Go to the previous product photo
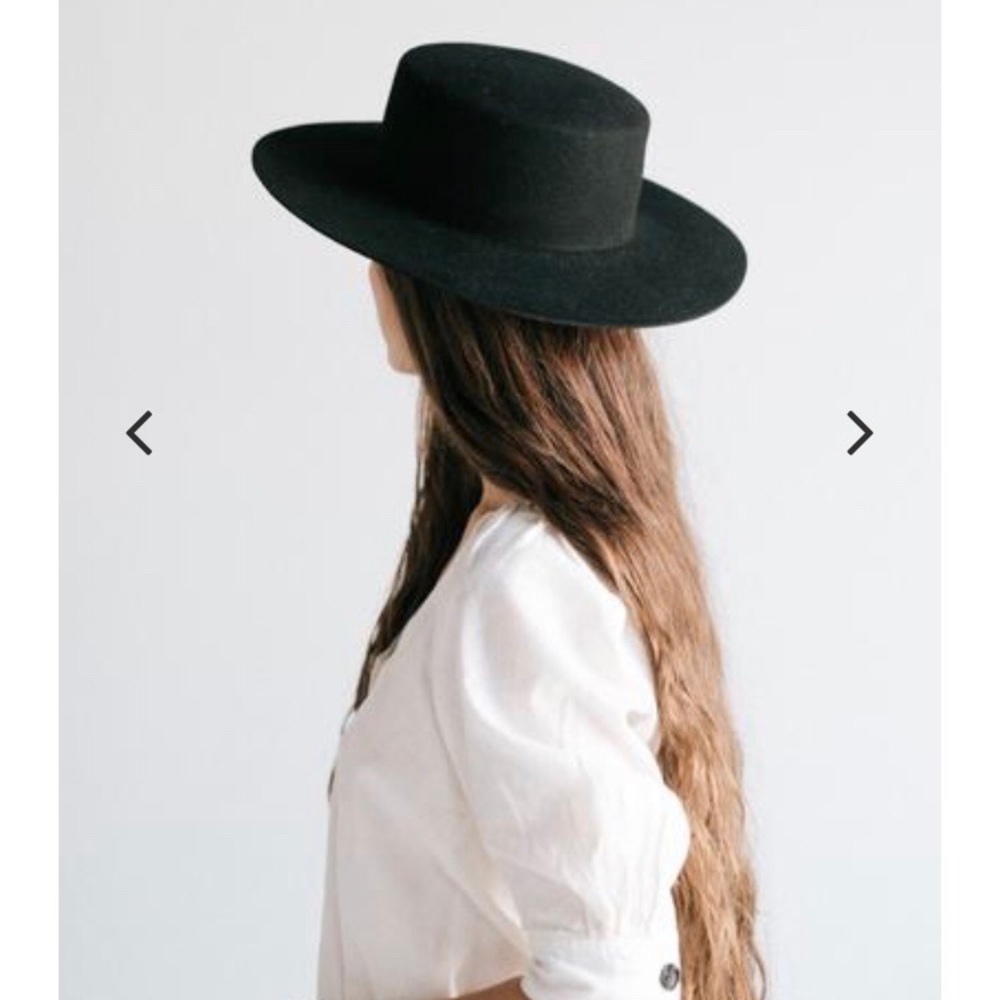 click(x=139, y=433)
